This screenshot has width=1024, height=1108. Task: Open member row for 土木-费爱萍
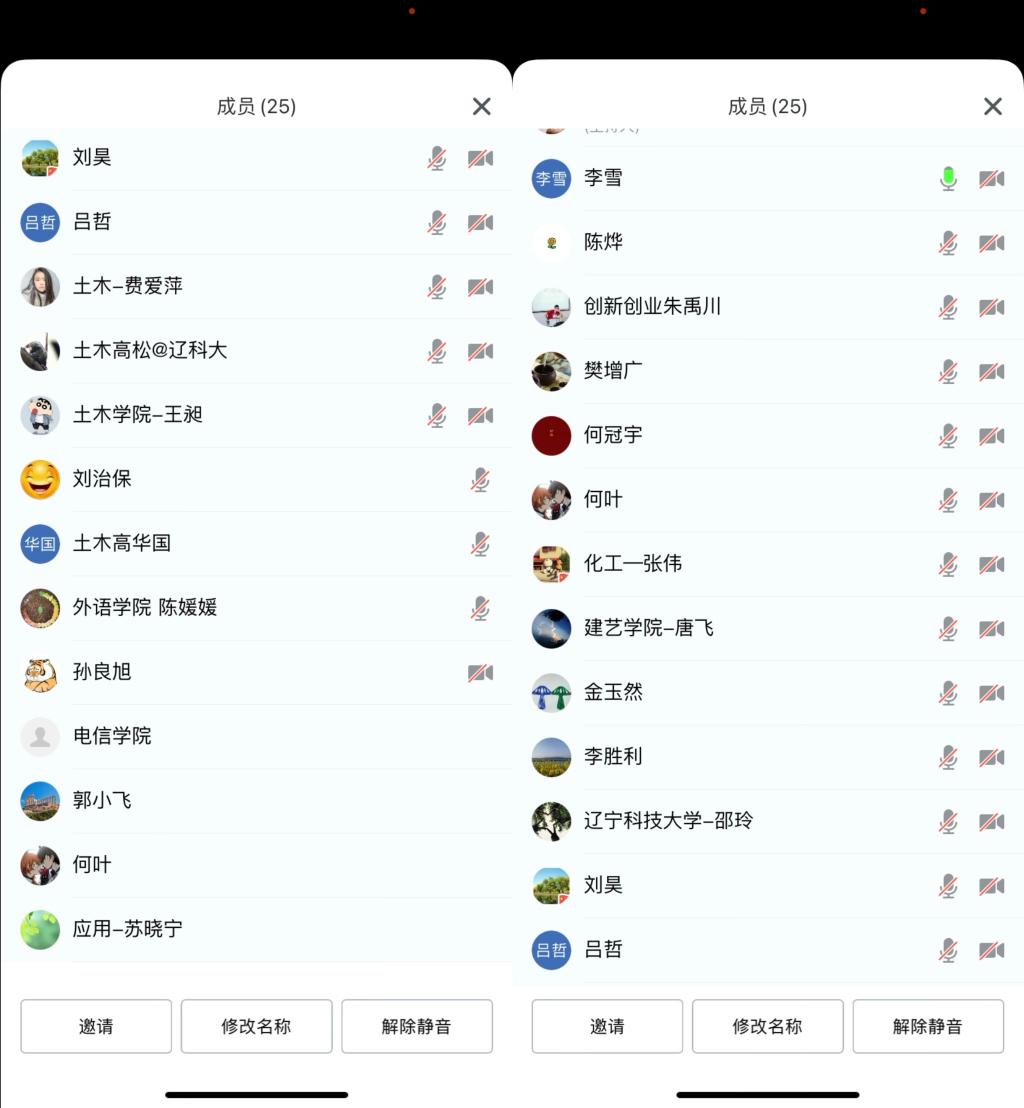[128, 286]
